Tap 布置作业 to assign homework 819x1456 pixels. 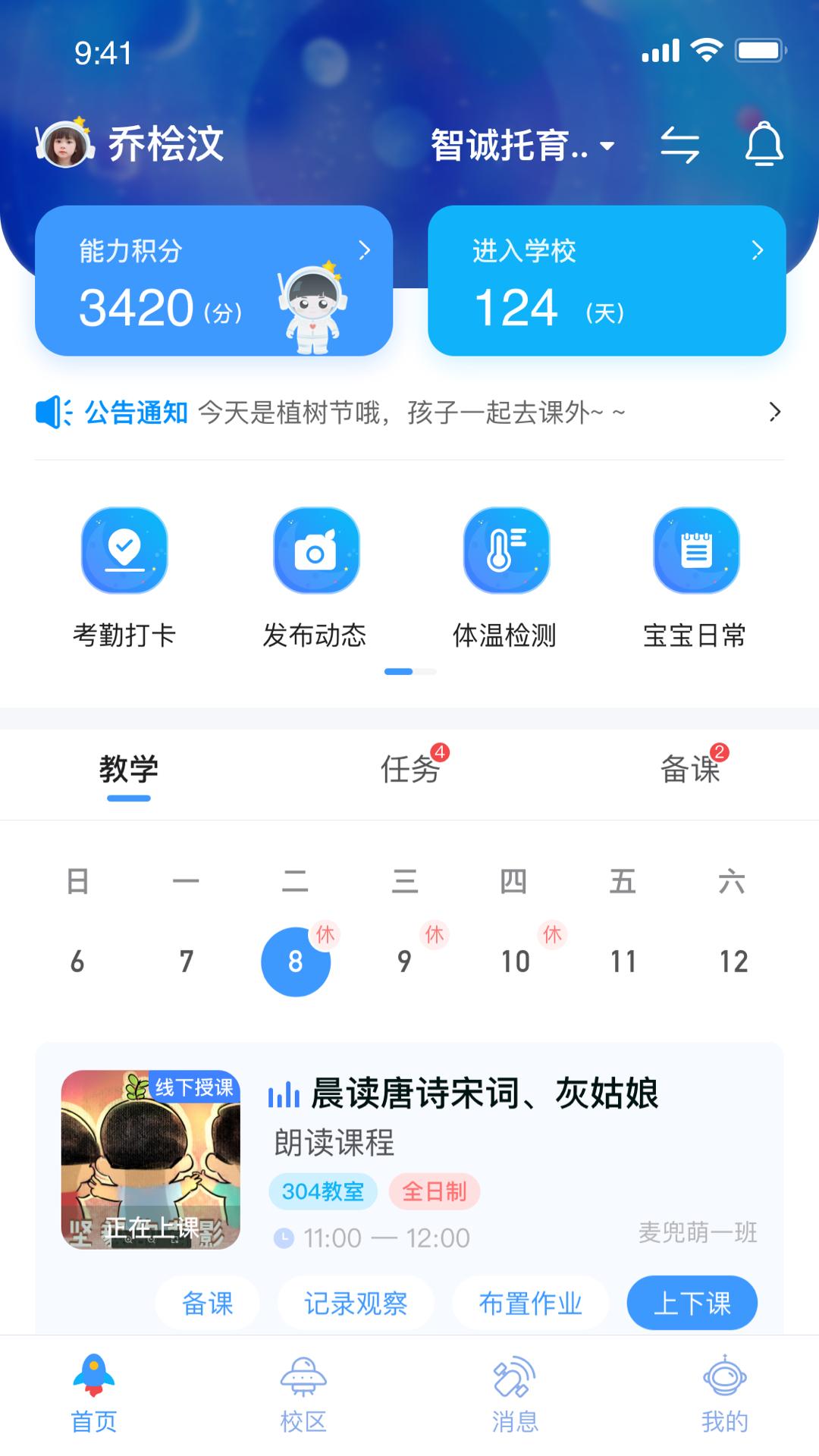(531, 1304)
